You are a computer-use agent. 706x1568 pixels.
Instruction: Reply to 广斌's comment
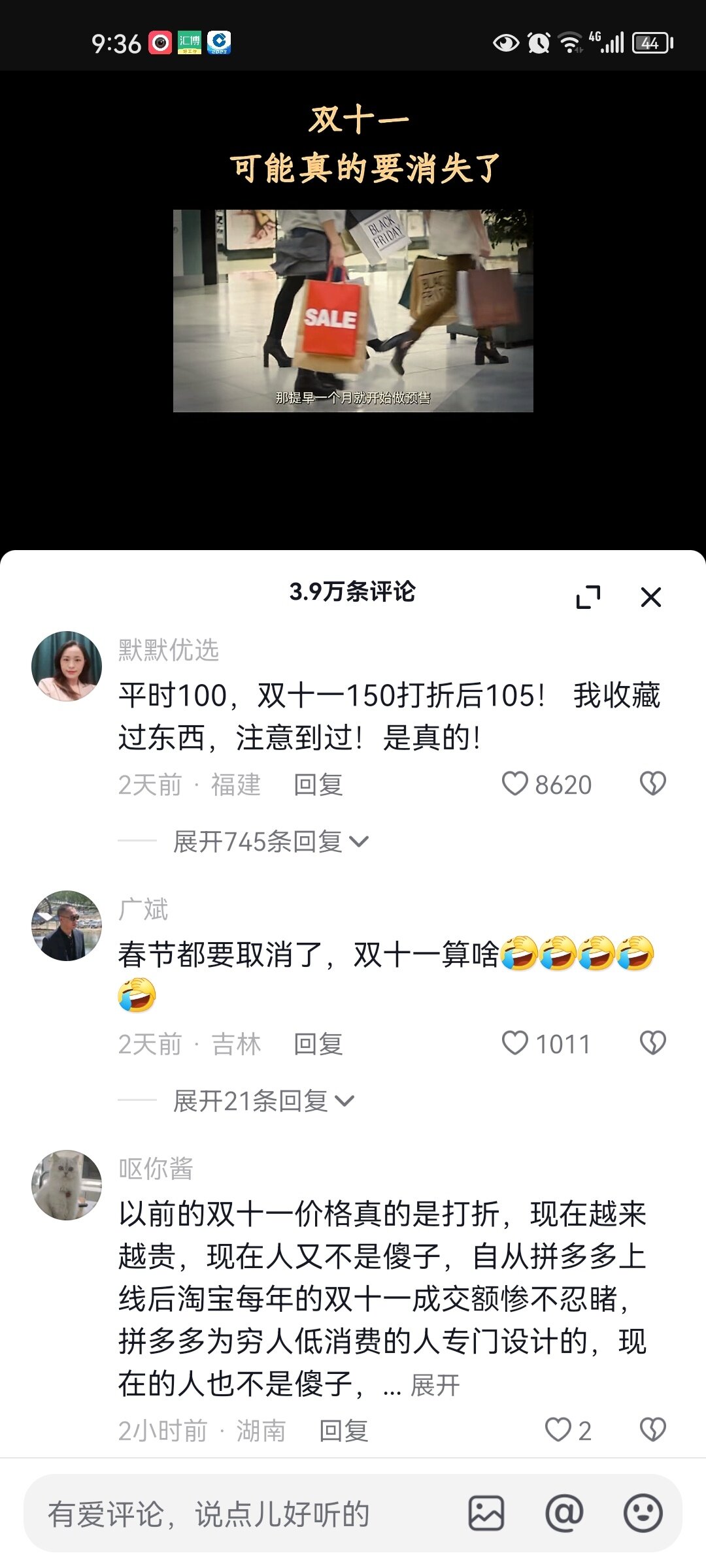click(x=318, y=1044)
